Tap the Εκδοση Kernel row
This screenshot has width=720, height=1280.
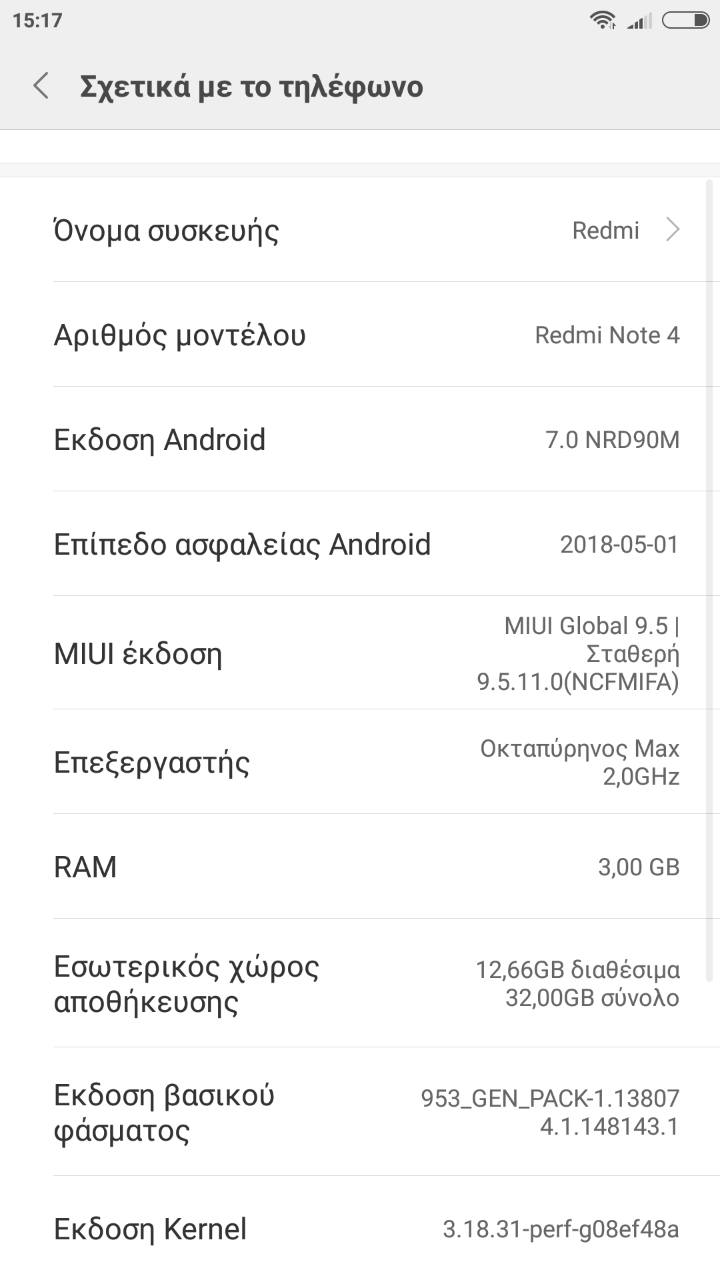(360, 1228)
